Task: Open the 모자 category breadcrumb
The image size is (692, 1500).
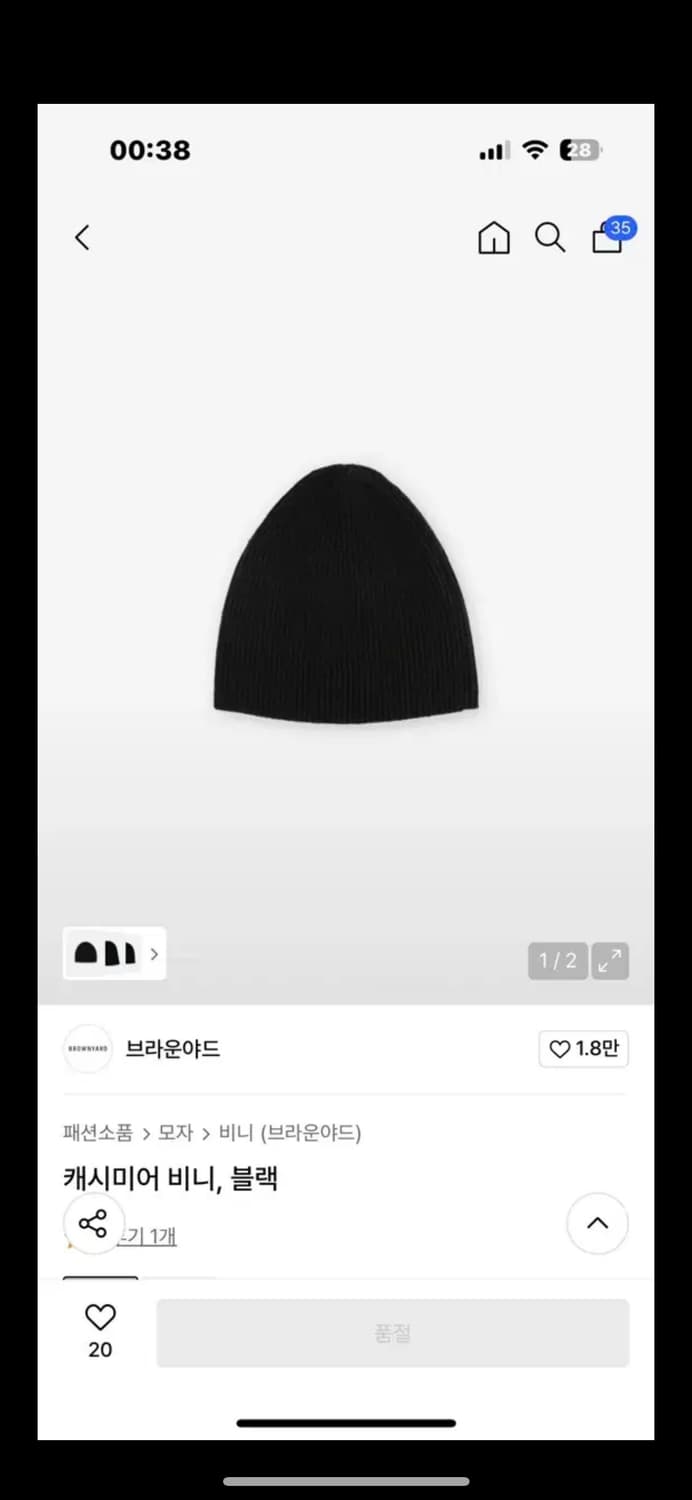Action: pos(176,1133)
